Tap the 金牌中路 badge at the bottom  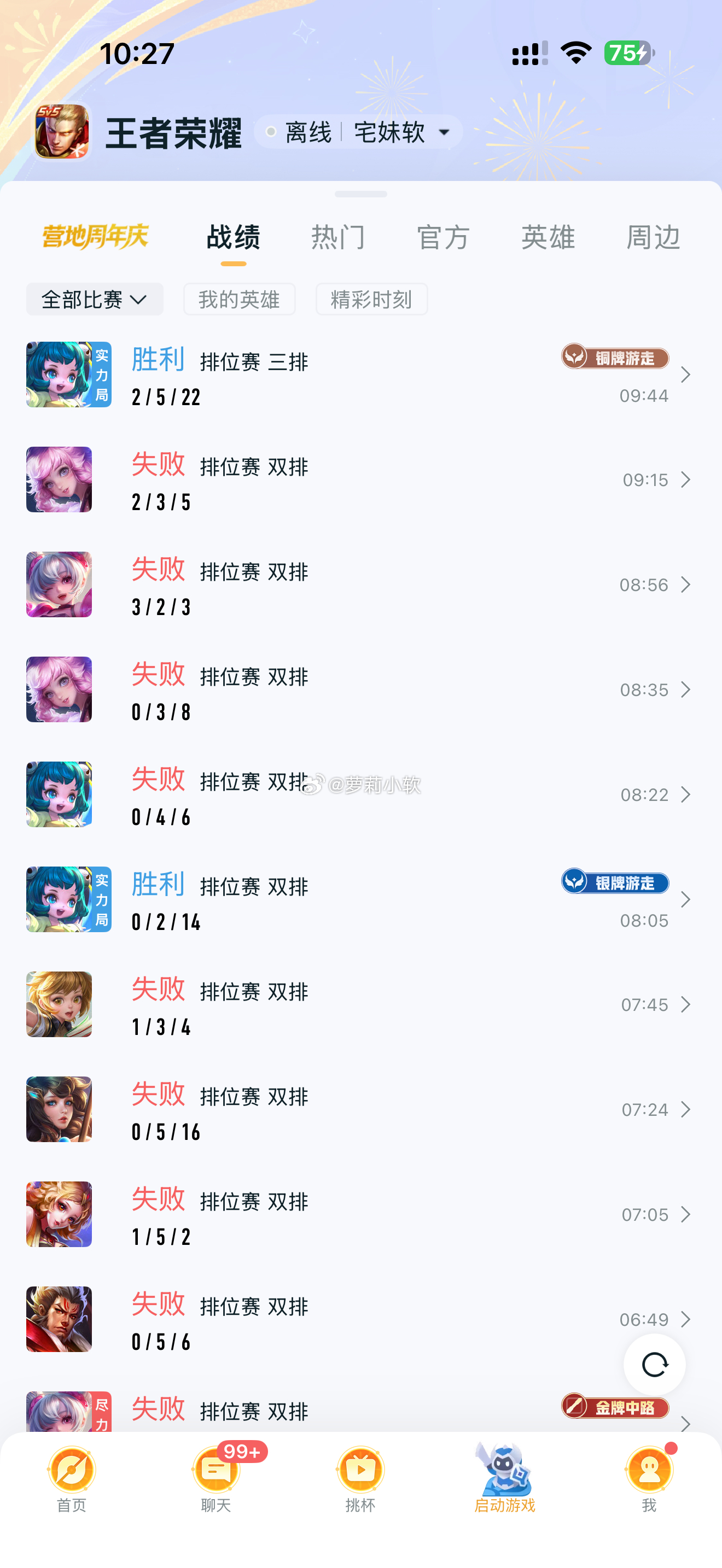pos(615,1408)
